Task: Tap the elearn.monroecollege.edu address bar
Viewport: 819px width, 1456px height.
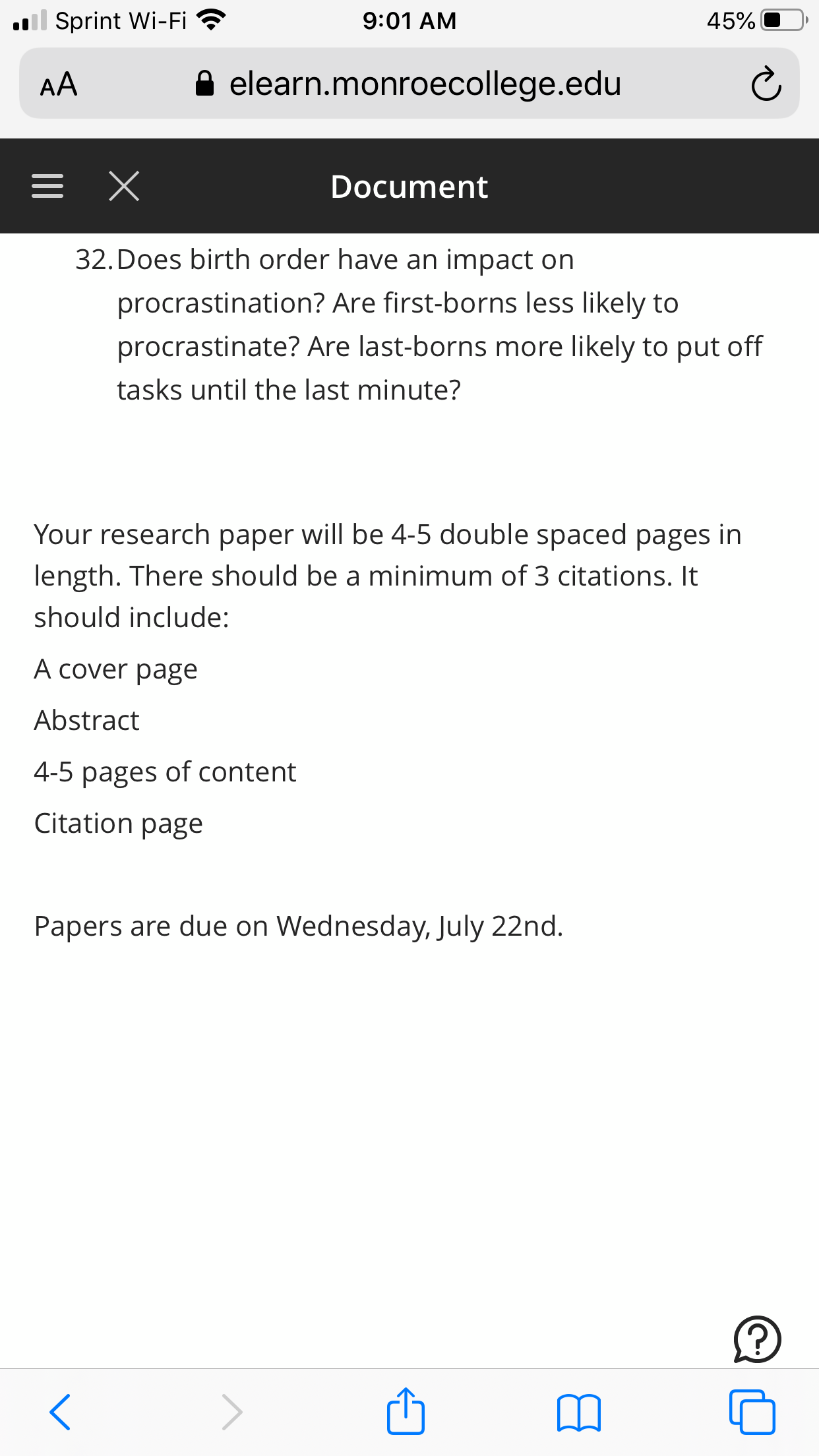Action: (409, 84)
